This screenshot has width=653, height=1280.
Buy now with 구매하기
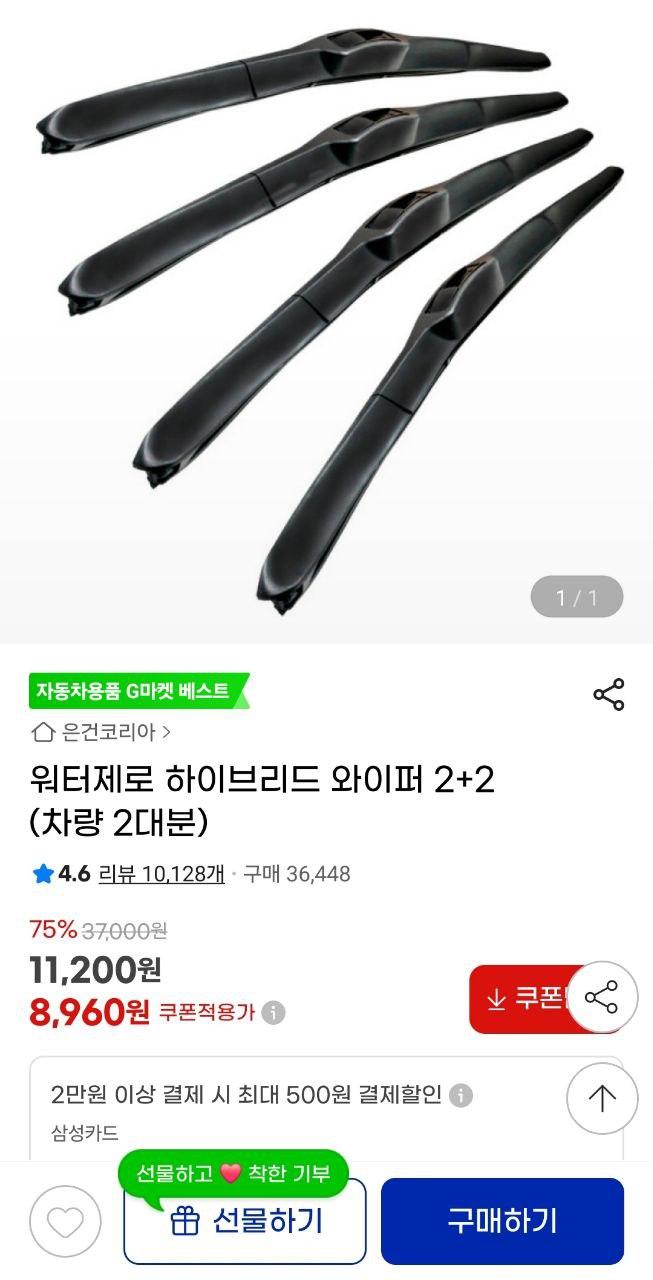click(502, 1221)
